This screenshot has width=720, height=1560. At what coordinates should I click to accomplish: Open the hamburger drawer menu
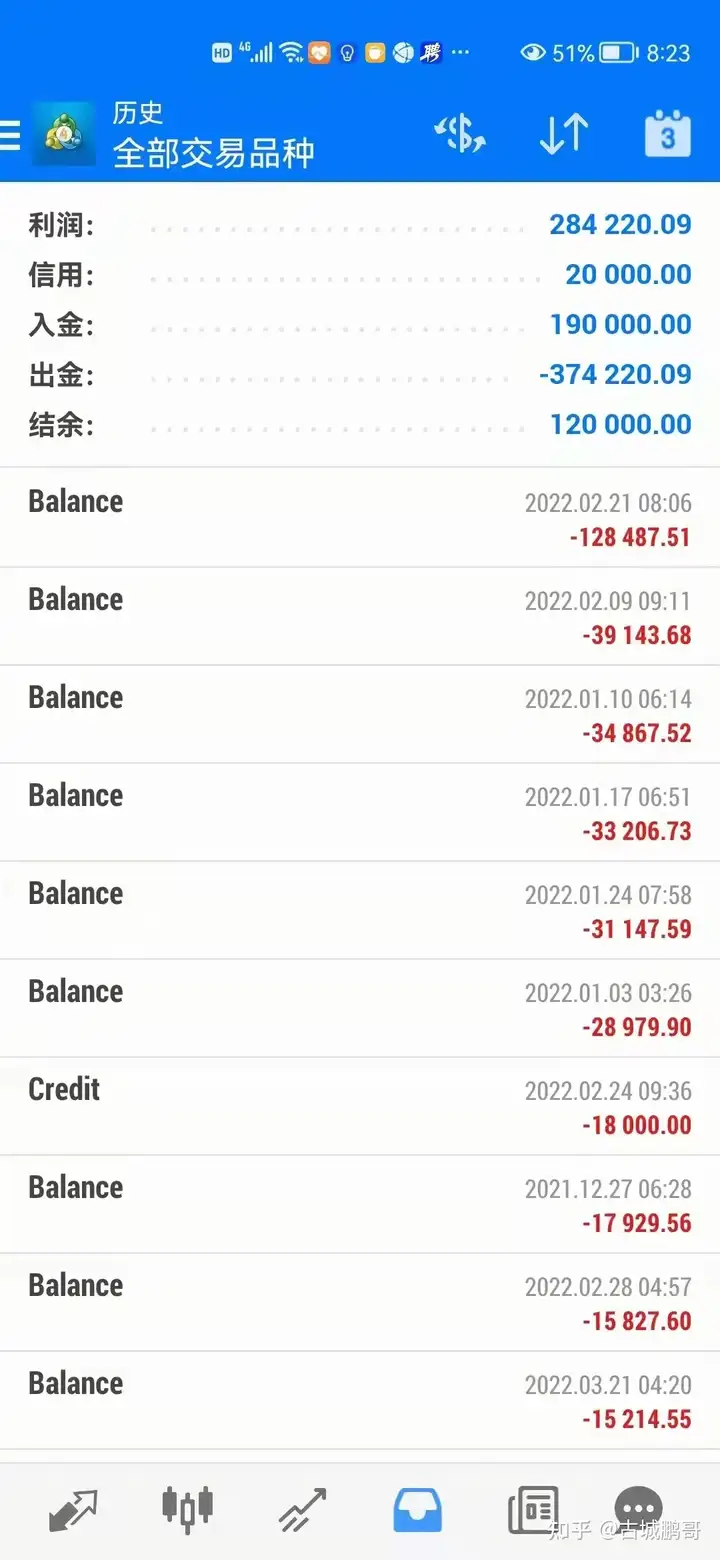(x=9, y=135)
